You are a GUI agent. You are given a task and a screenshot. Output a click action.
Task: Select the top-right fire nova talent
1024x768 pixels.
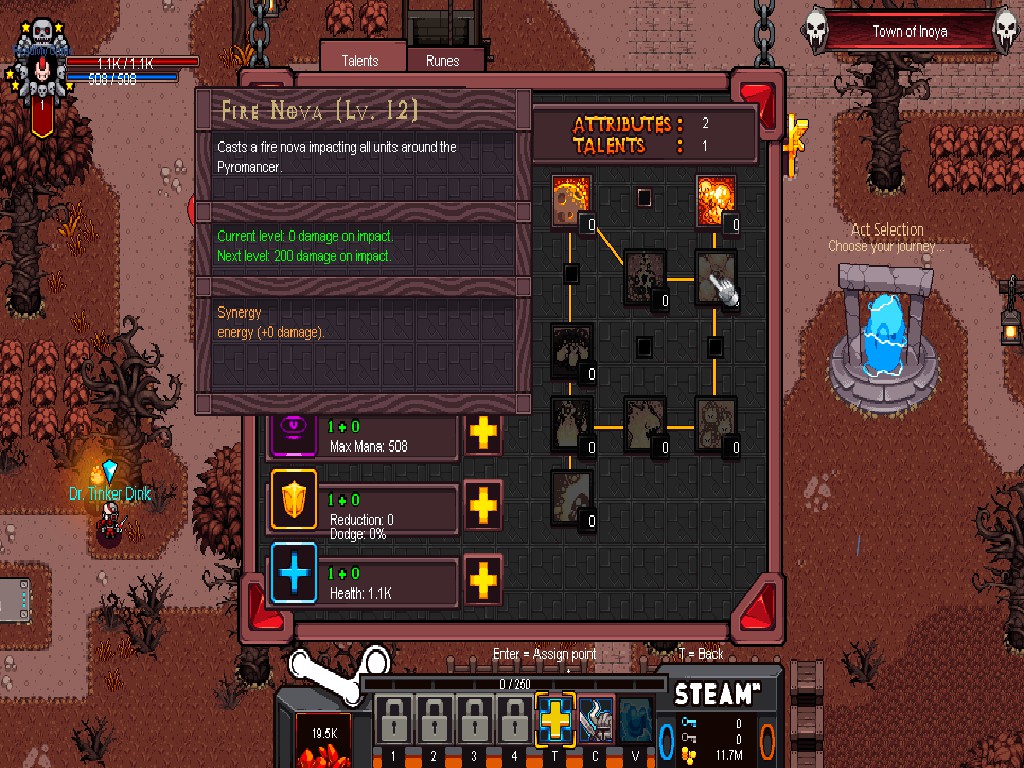tap(716, 200)
